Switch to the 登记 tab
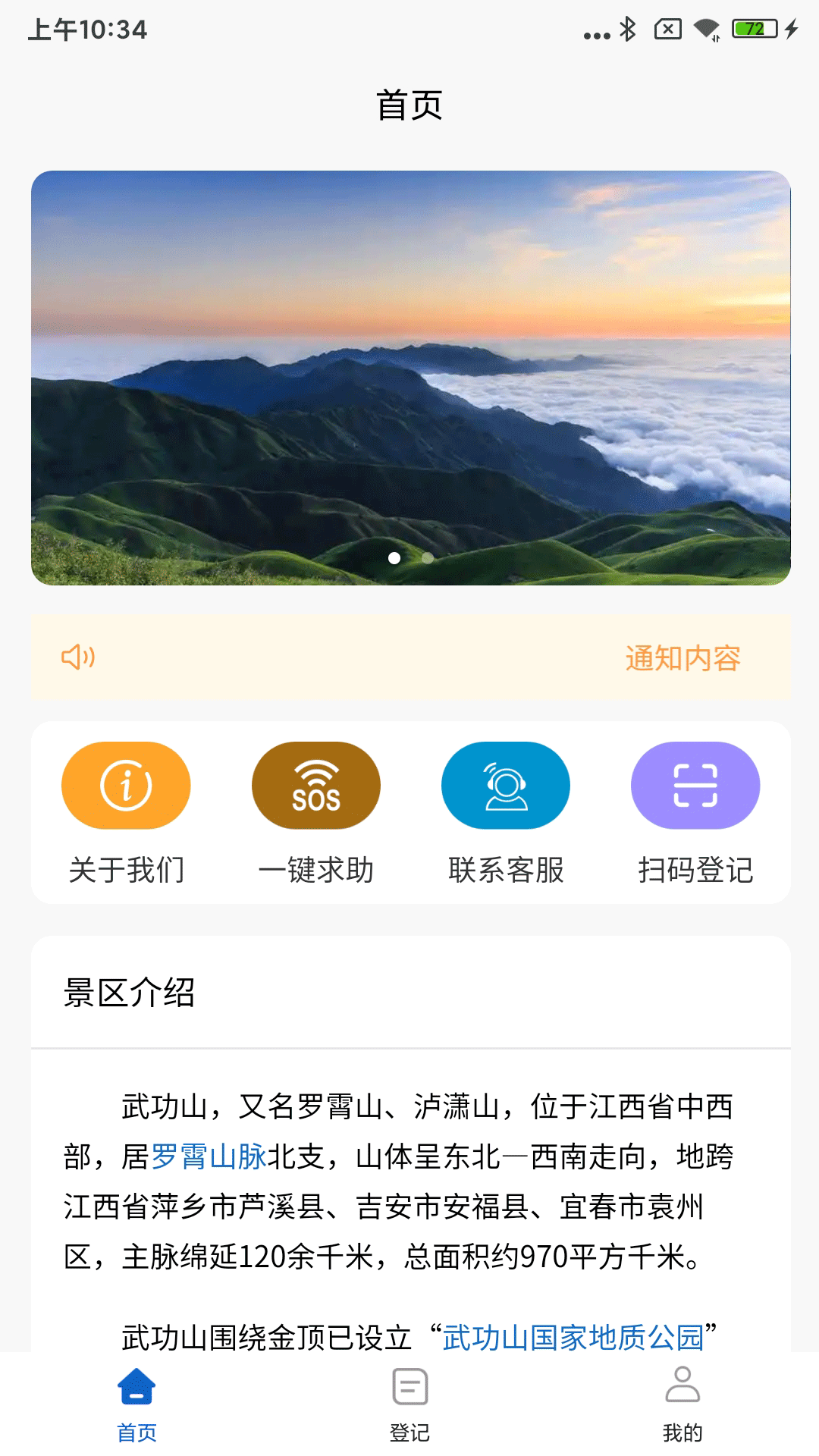Screen dimensions: 819x1456 click(409, 1404)
